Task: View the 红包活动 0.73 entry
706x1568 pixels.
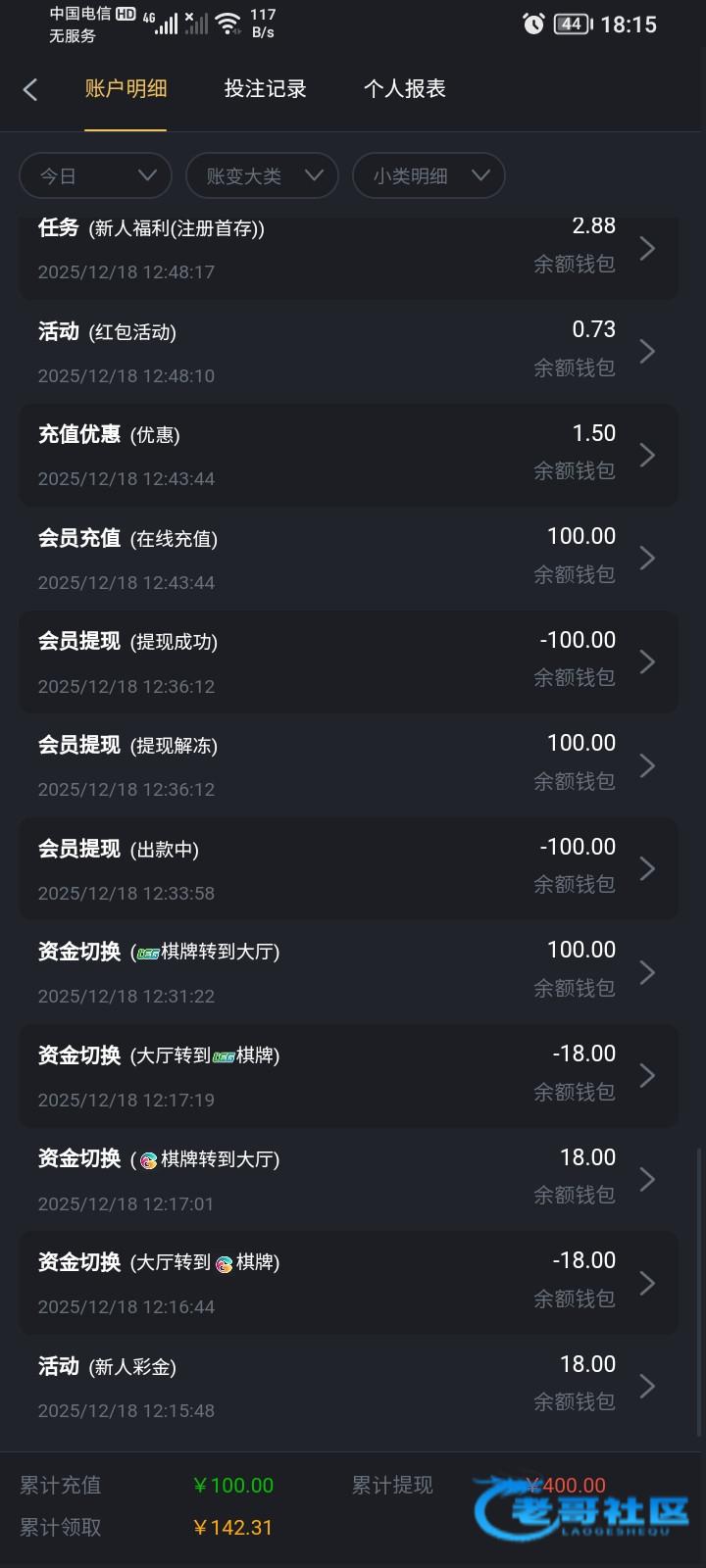Action: click(348, 352)
